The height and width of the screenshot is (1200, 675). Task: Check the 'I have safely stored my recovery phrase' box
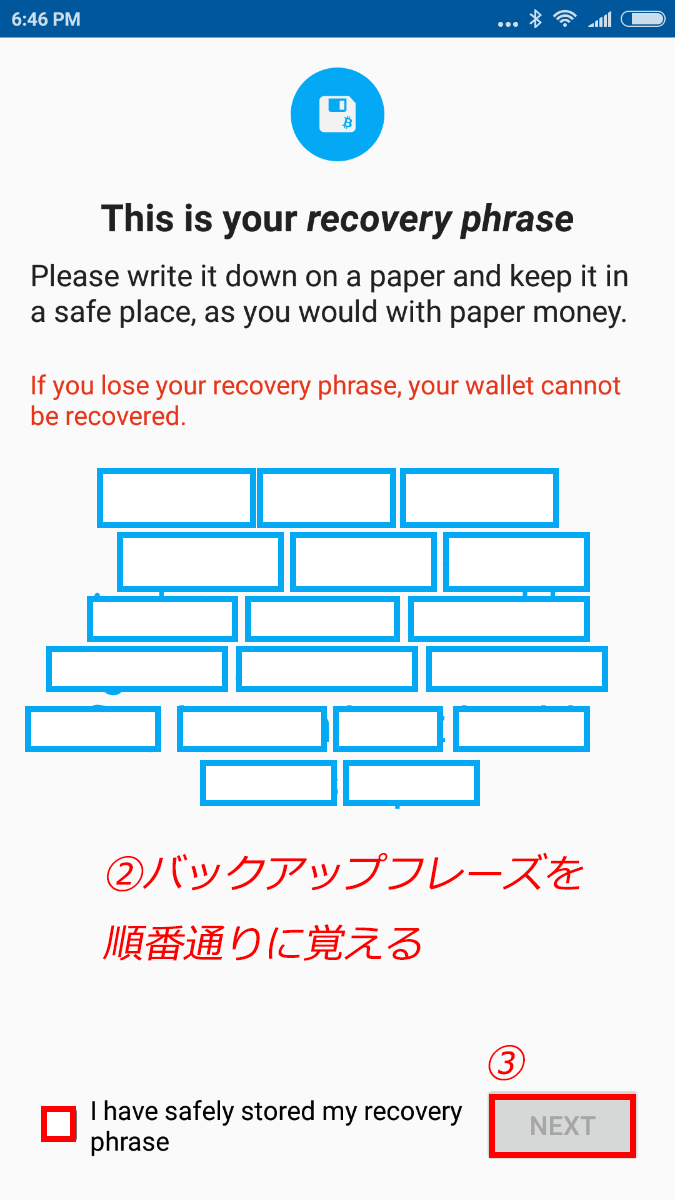coord(59,1125)
